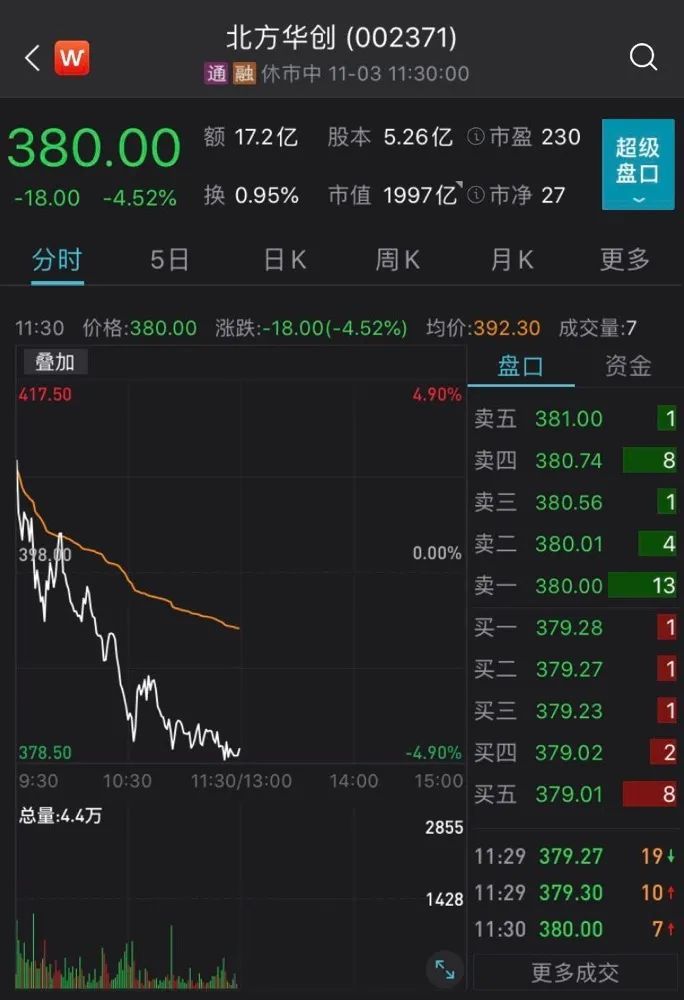Expand the 超级盘口 panel
Image resolution: width=684 pixels, height=1000 pixels.
click(638, 165)
